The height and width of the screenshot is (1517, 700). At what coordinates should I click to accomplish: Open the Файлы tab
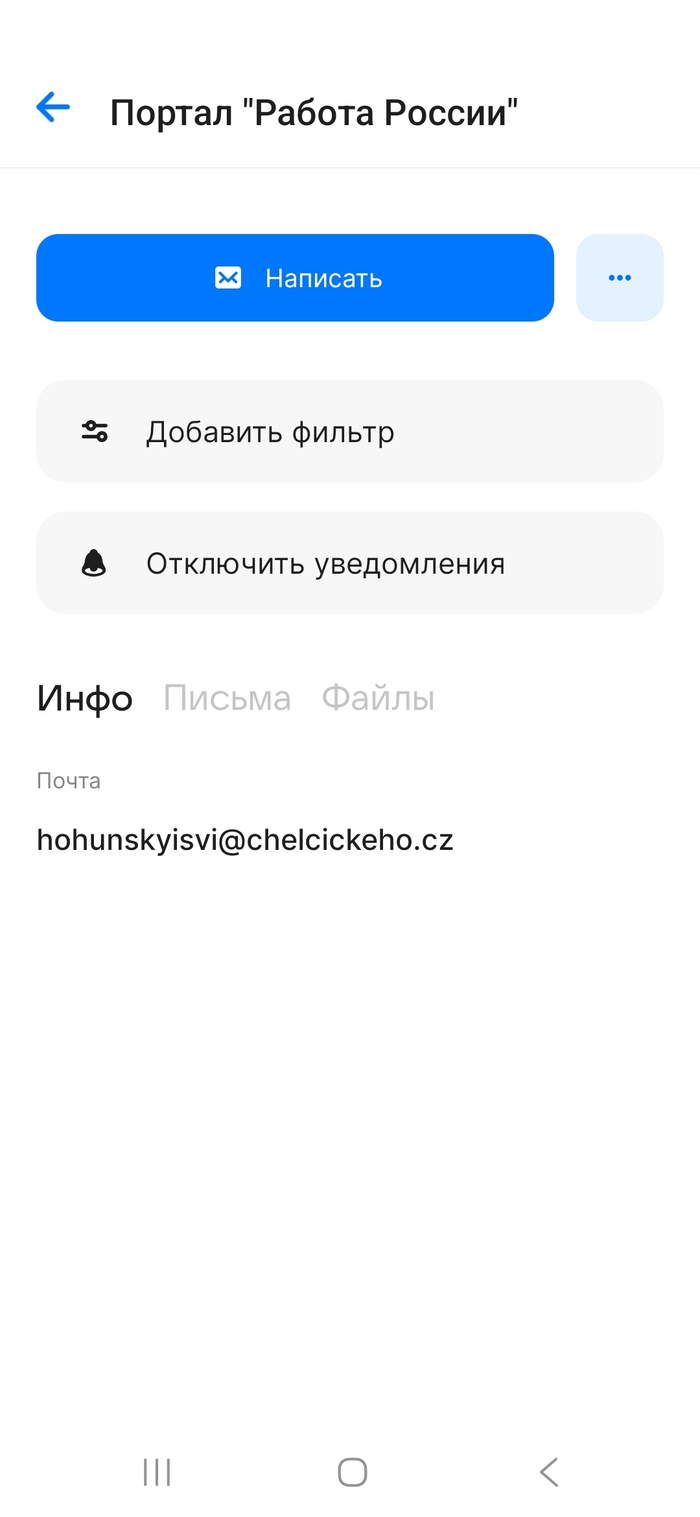pyautogui.click(x=378, y=698)
